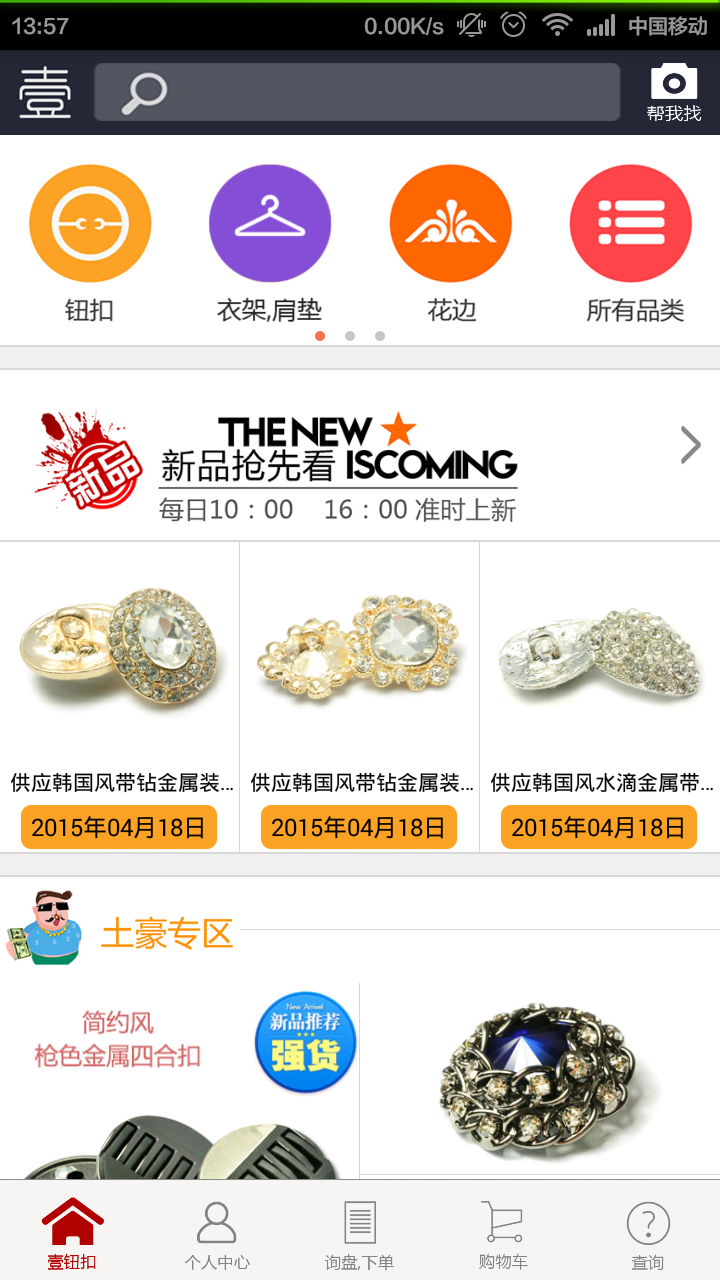This screenshot has height=1280, width=720.
Task: Open the 新品抢先看 new arrivals banner
Action: click(360, 456)
